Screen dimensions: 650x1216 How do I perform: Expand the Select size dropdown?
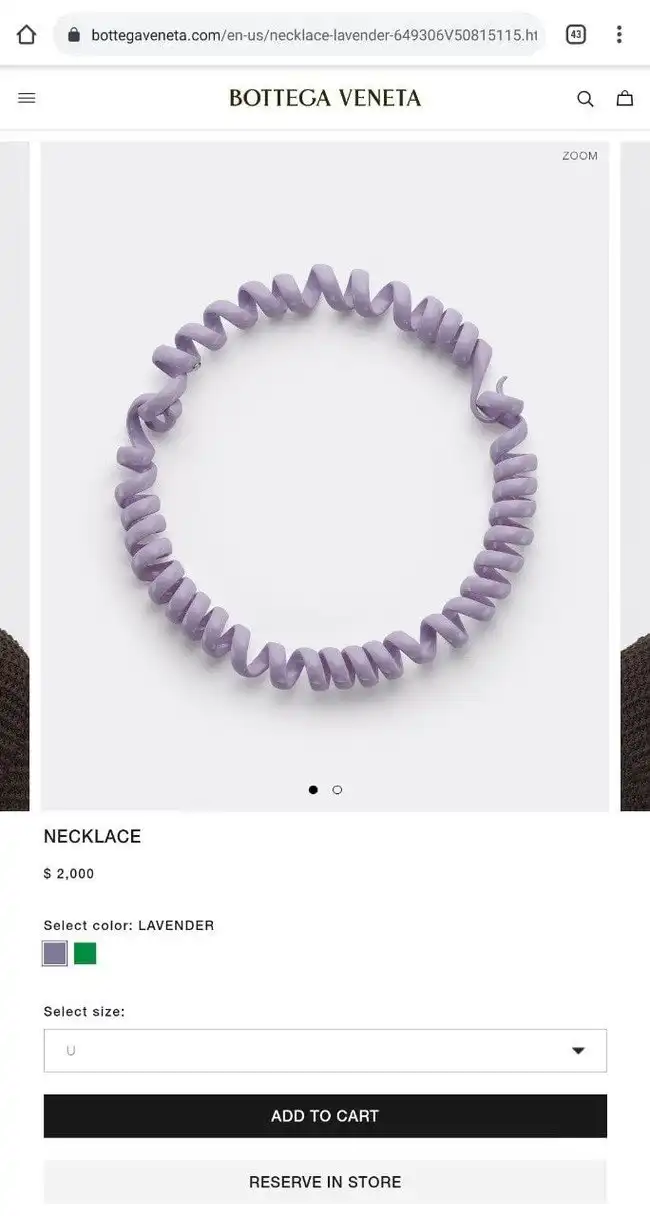325,1051
